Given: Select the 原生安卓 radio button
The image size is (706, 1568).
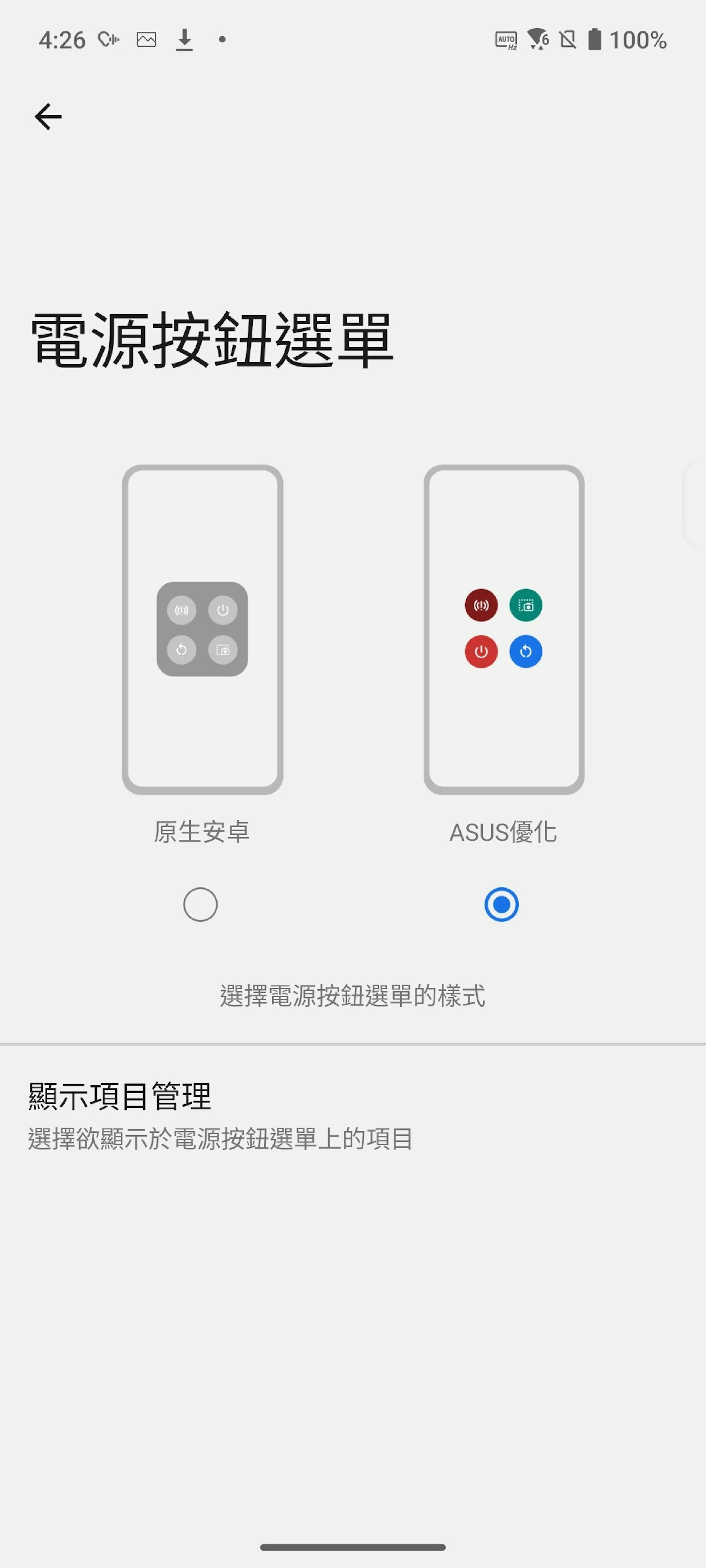Looking at the screenshot, I should click(200, 904).
